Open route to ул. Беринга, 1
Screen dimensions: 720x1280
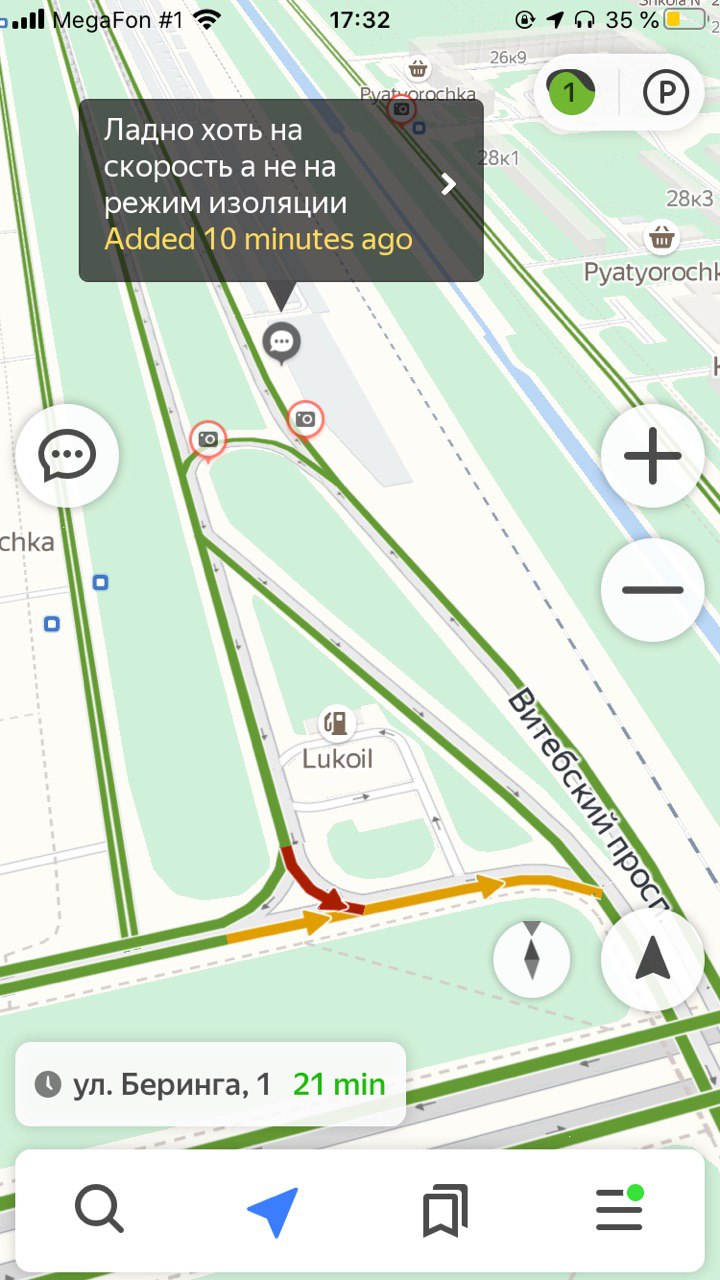(x=210, y=1084)
